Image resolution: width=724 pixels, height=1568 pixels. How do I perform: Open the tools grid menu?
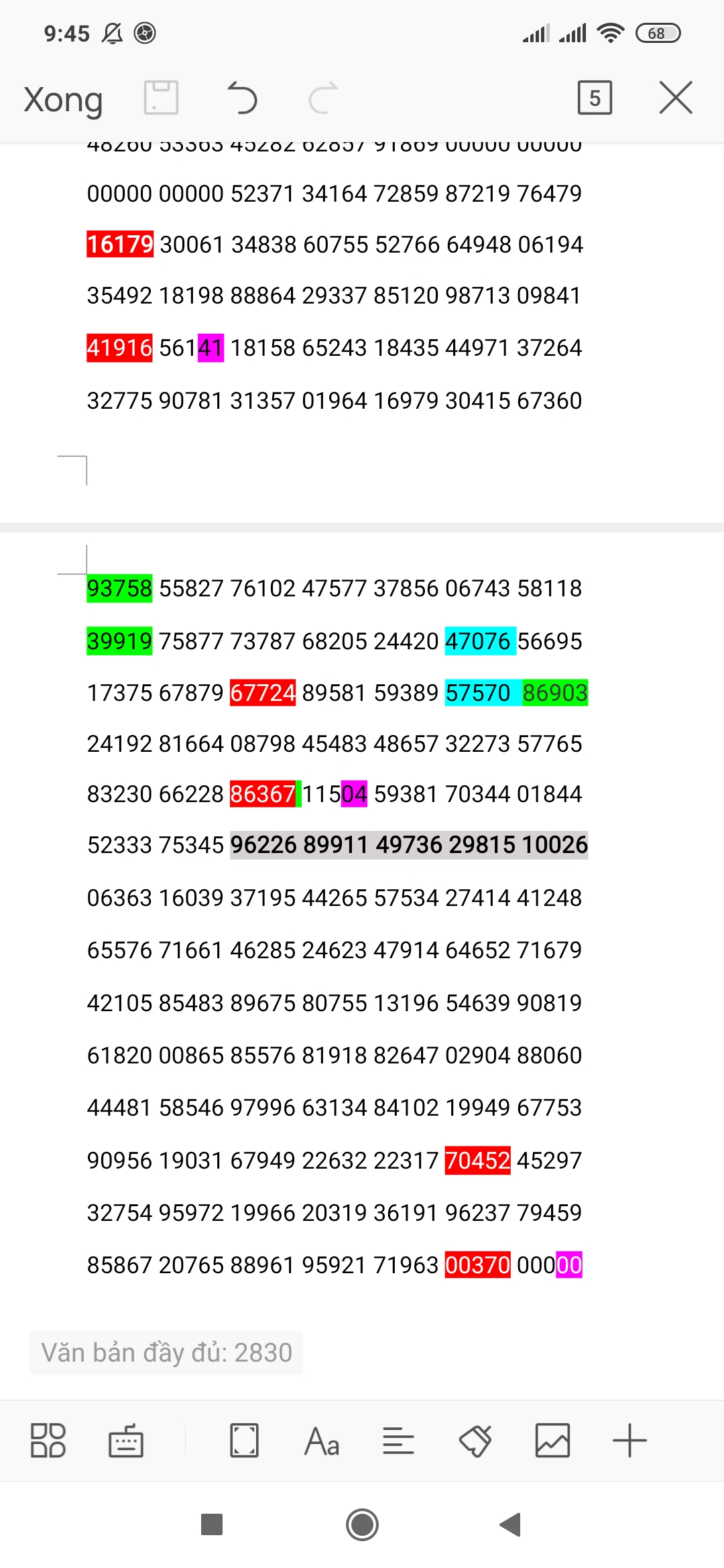coord(48,1440)
